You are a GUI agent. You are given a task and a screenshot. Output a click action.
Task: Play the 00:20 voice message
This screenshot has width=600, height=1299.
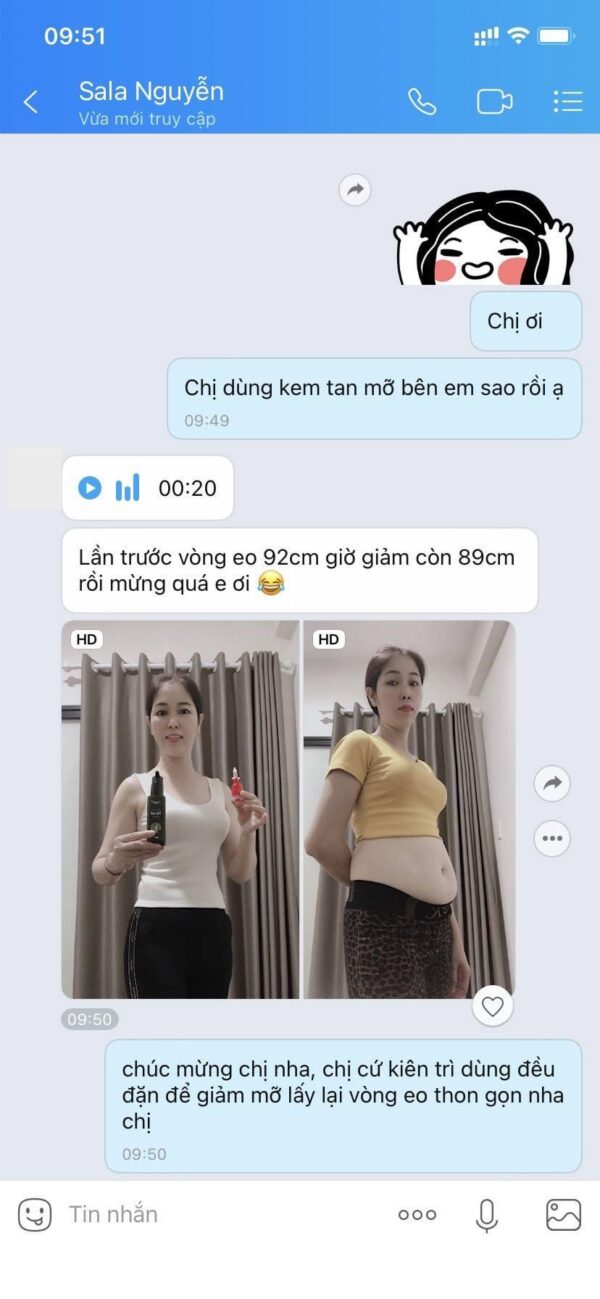coord(90,488)
